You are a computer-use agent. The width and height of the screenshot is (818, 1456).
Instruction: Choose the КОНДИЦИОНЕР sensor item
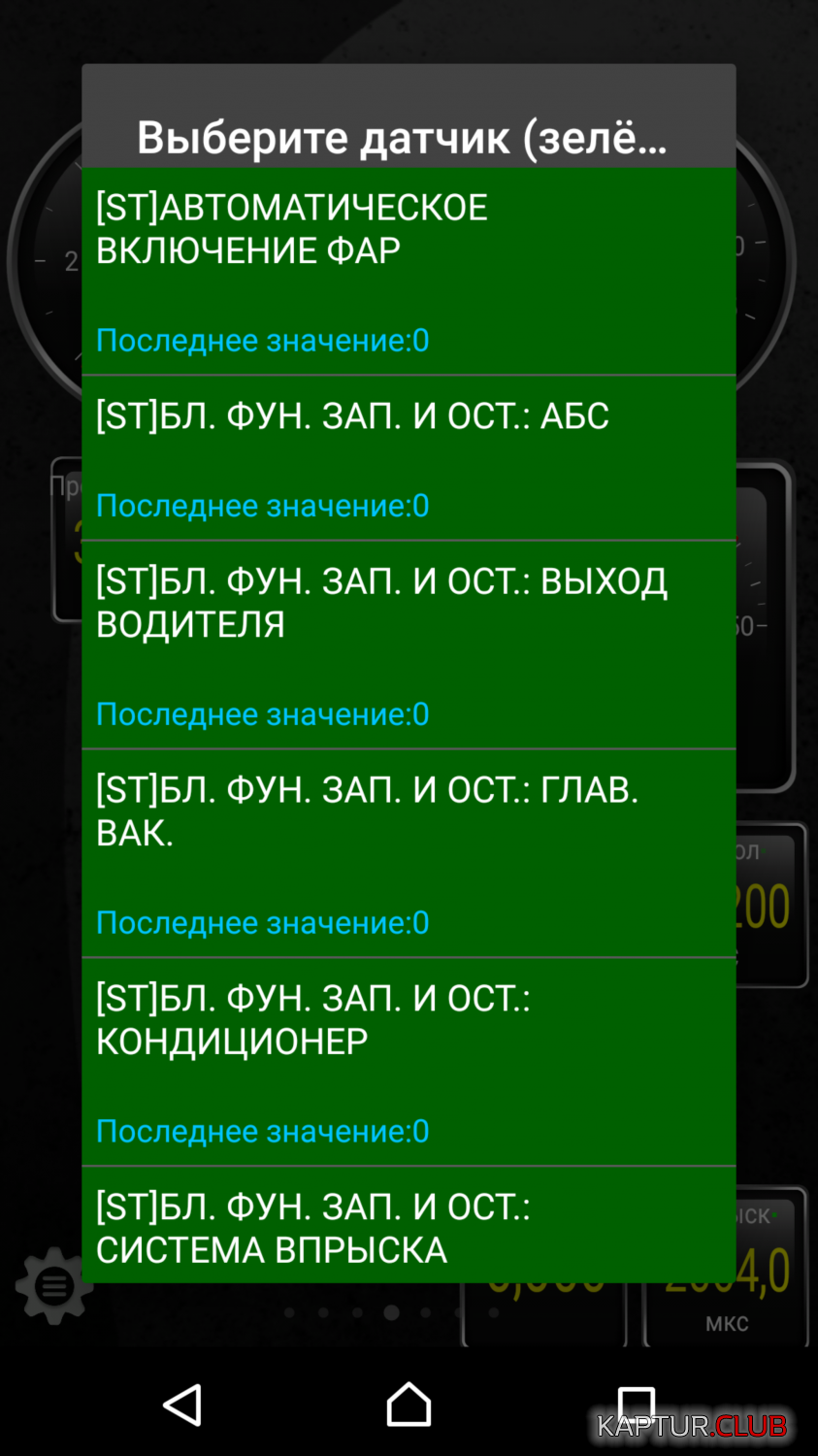409,1062
